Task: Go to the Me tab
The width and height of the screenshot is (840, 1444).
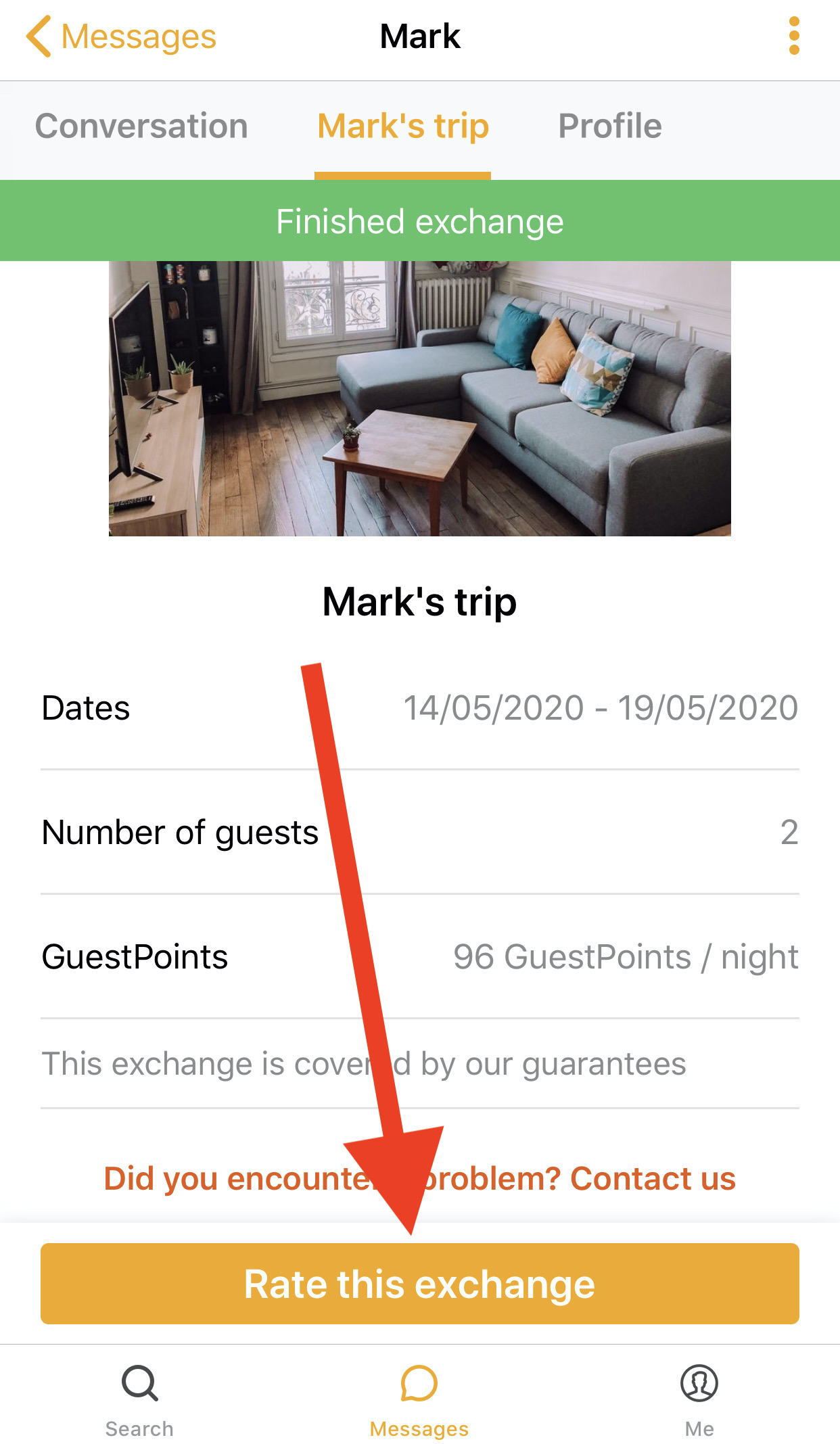Action: pos(699,1399)
